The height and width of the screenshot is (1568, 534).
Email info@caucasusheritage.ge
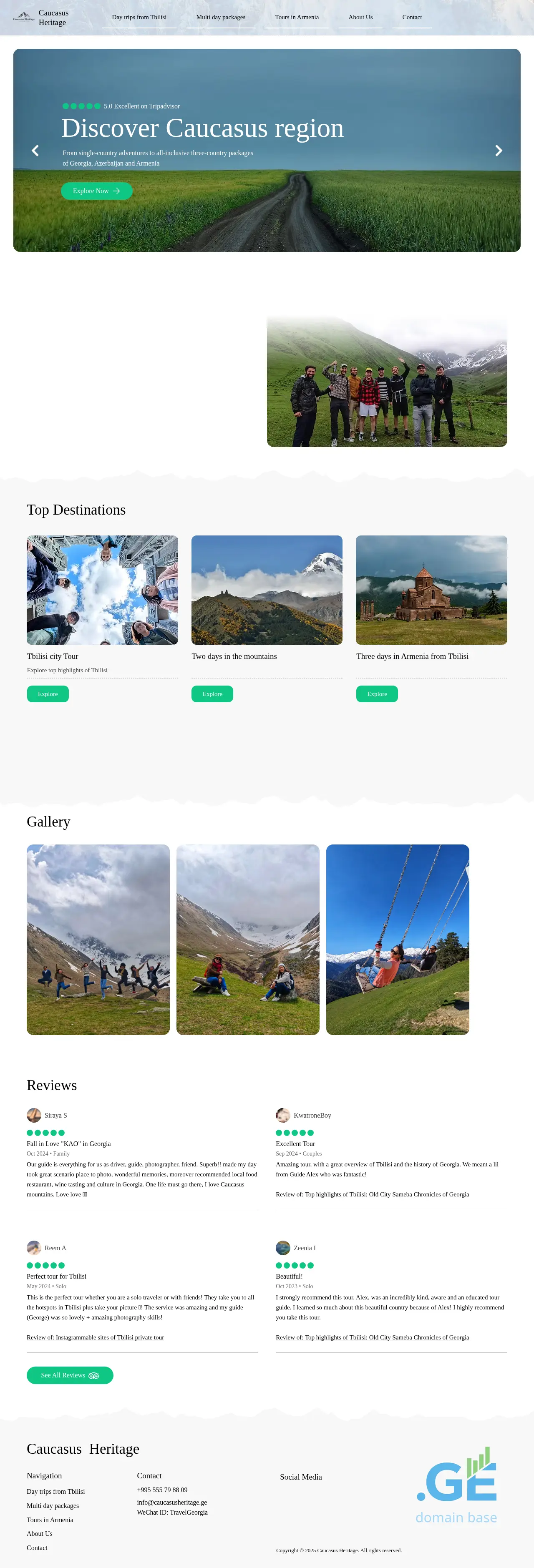(x=172, y=1502)
